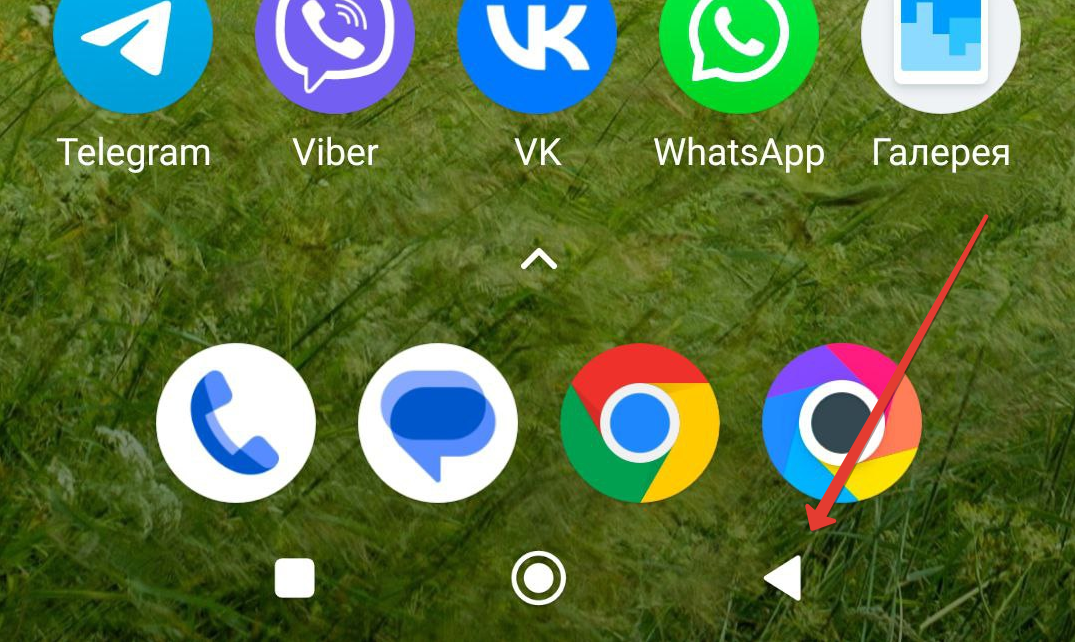Launch Google Chrome browser
Screen dimensions: 1075x642
tap(640, 423)
